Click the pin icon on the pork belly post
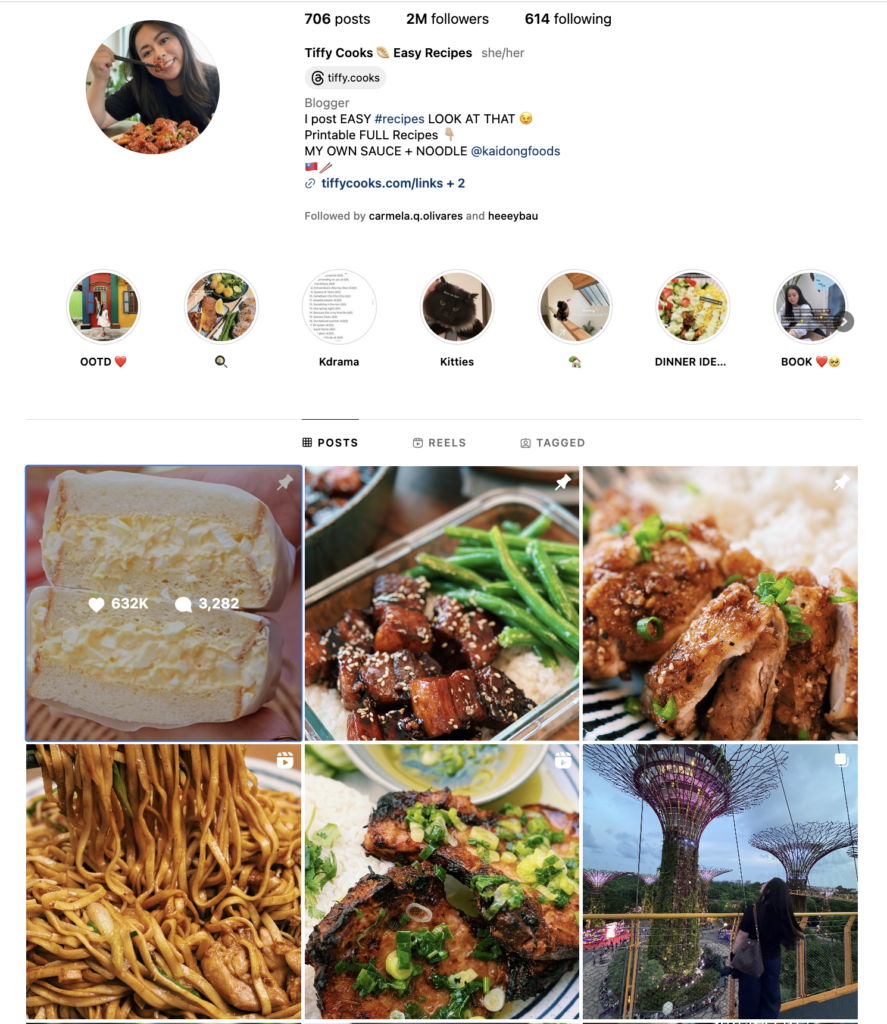This screenshot has width=887, height=1024. 562,481
